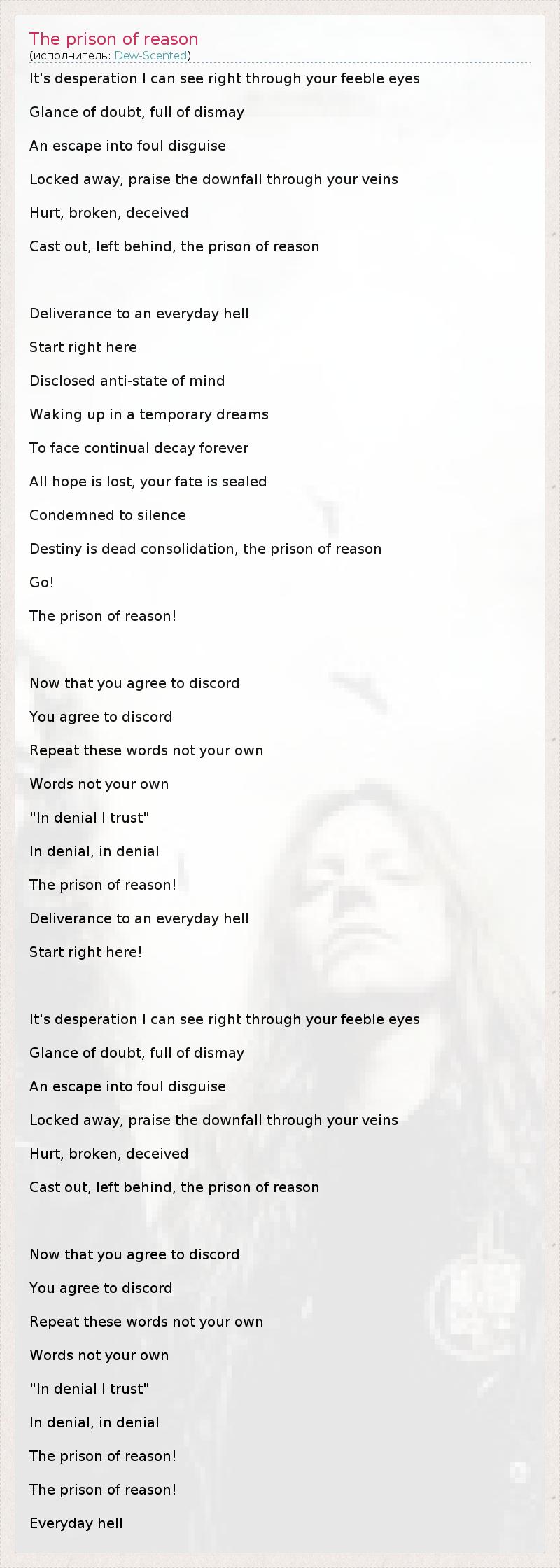Open the Dew-Scented artist link

pos(150,56)
